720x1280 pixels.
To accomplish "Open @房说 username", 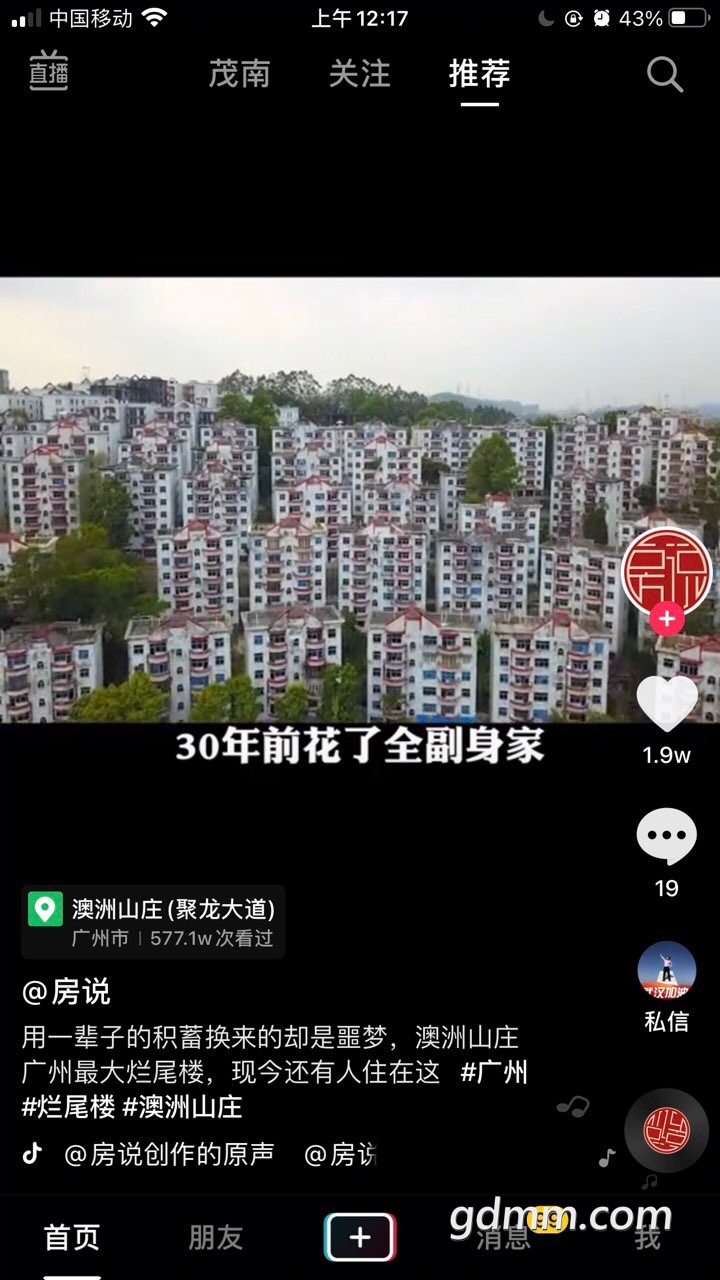I will [x=67, y=992].
